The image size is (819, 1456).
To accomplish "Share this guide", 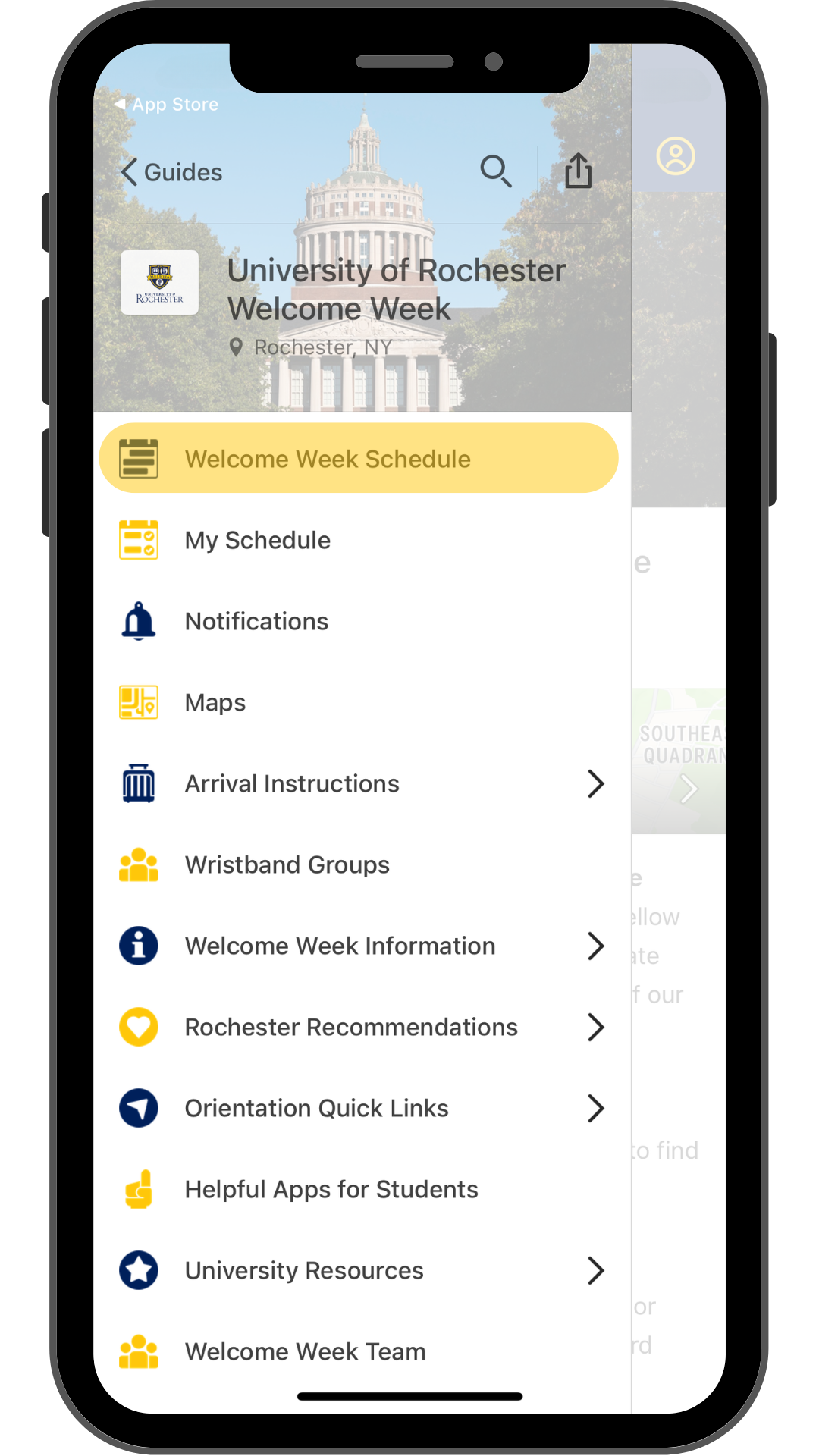I will pos(578,171).
